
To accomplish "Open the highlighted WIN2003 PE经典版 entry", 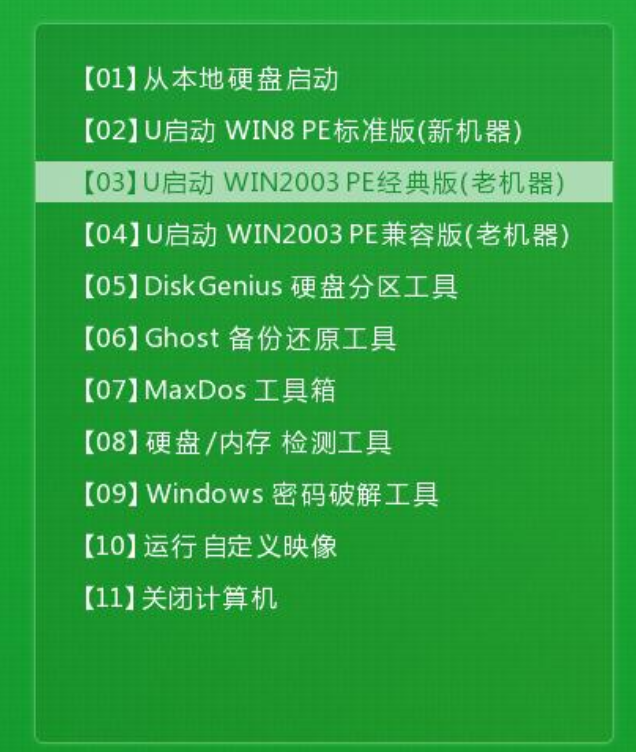I will pos(323,183).
